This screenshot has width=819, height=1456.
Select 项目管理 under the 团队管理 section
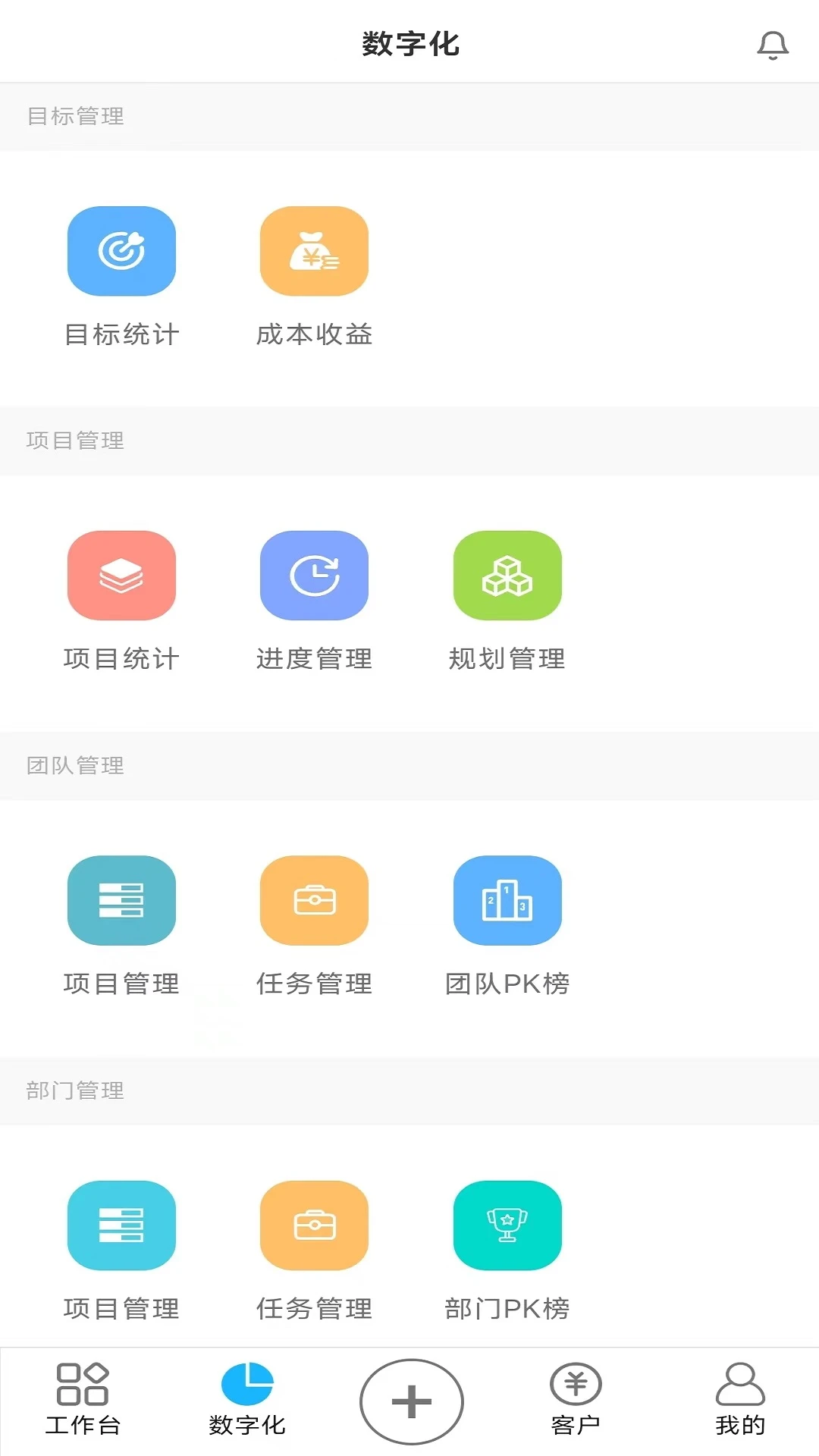(121, 900)
